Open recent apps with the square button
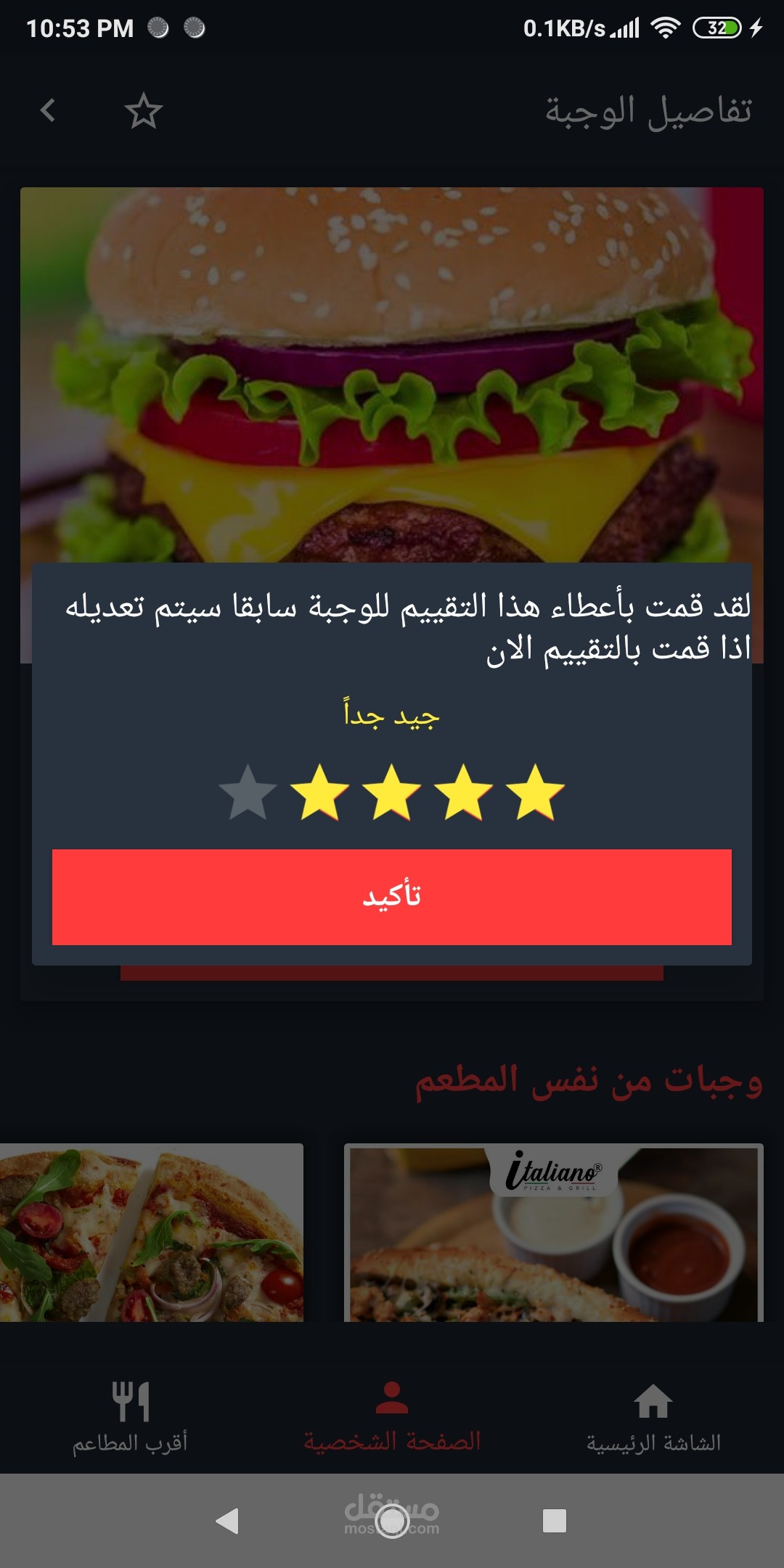 click(x=555, y=1520)
